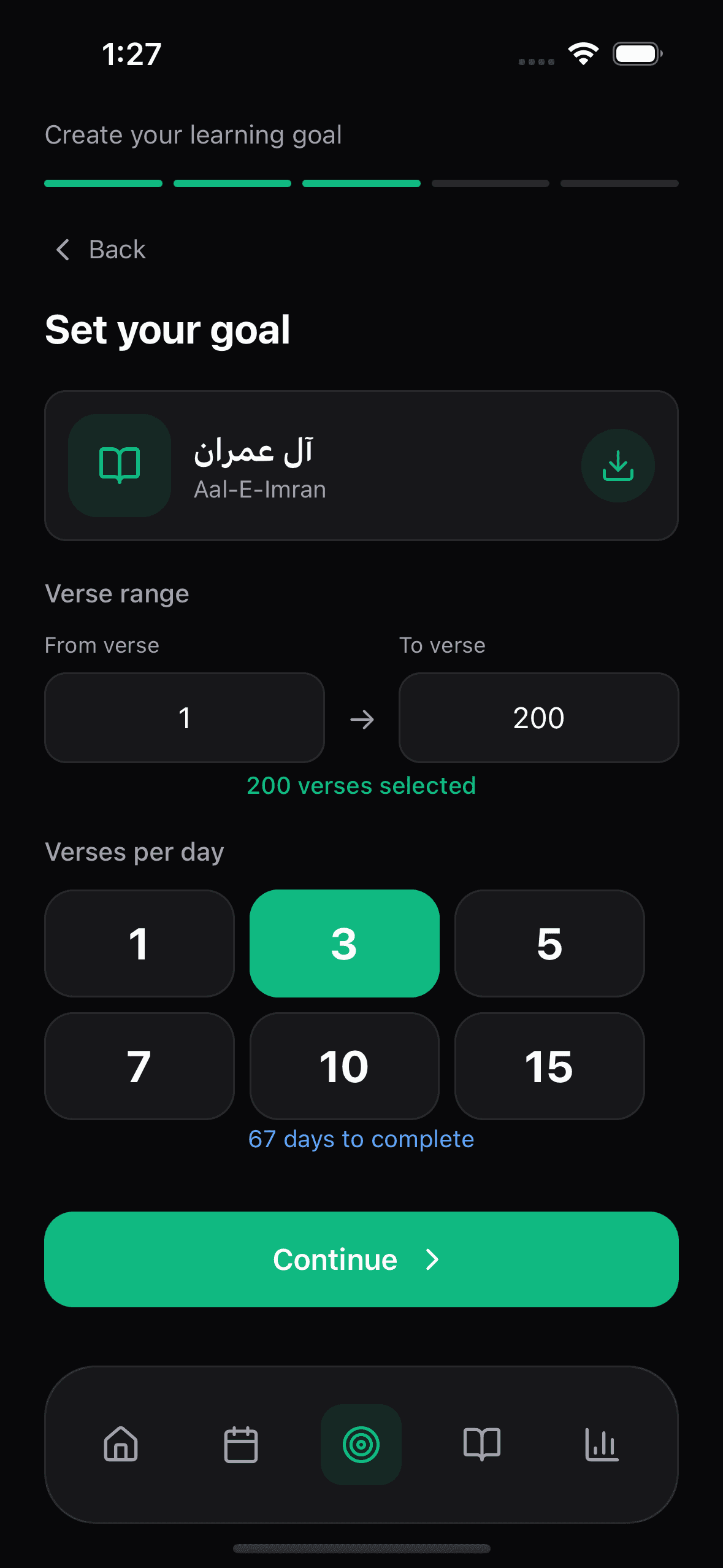Screen dimensions: 723x1568
Task: Open the statistics chart tab
Action: [x=602, y=1444]
